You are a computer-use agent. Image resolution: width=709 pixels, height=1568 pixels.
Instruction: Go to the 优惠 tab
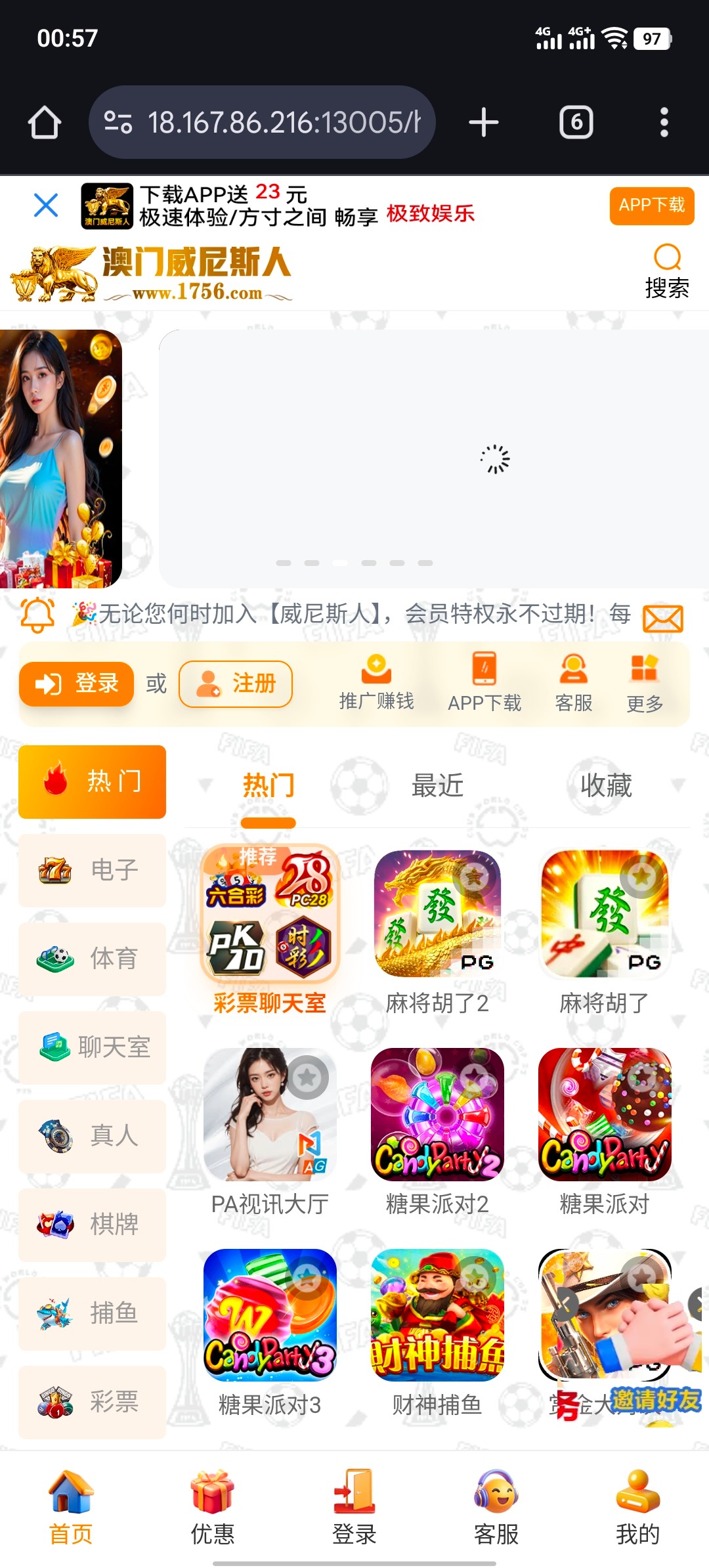tap(212, 1507)
